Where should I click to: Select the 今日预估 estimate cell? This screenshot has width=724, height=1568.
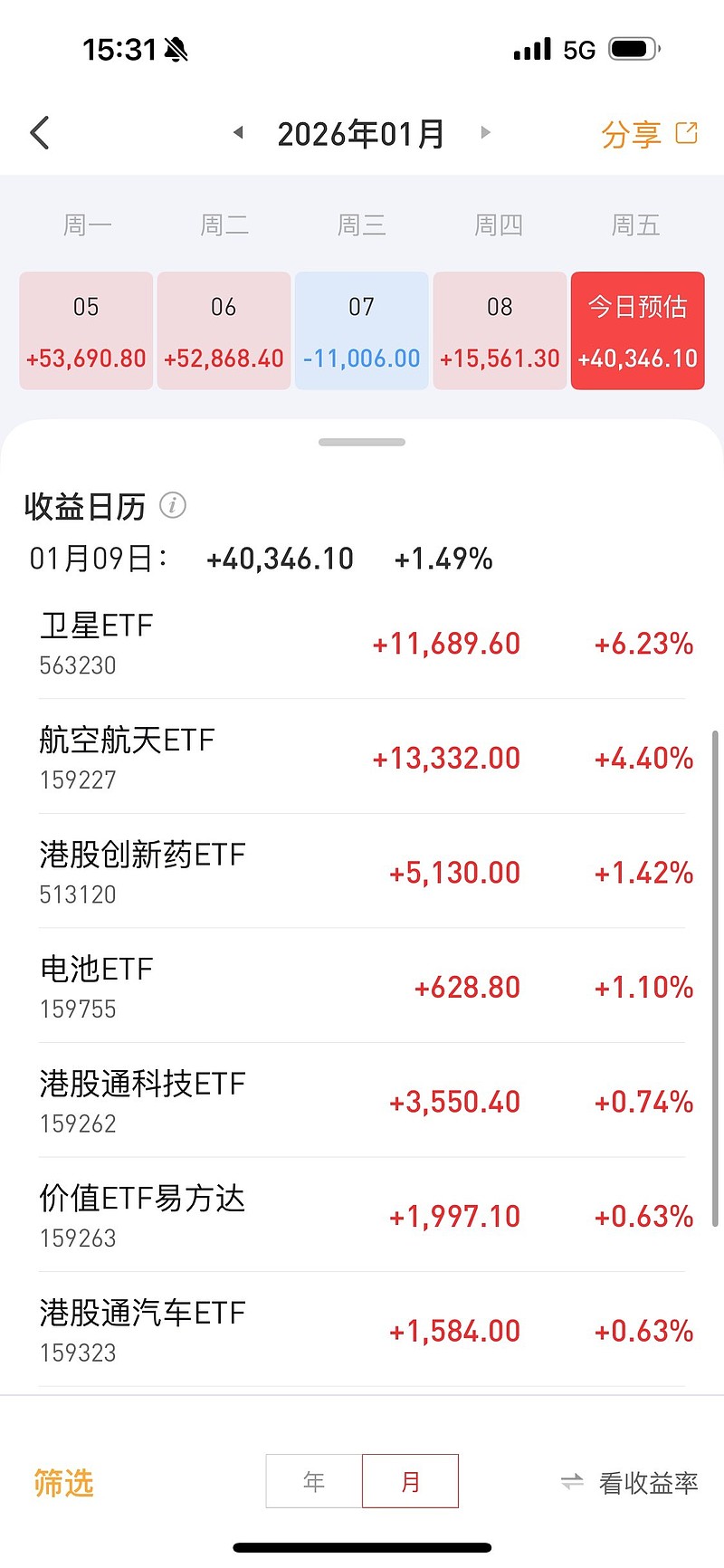pos(637,330)
